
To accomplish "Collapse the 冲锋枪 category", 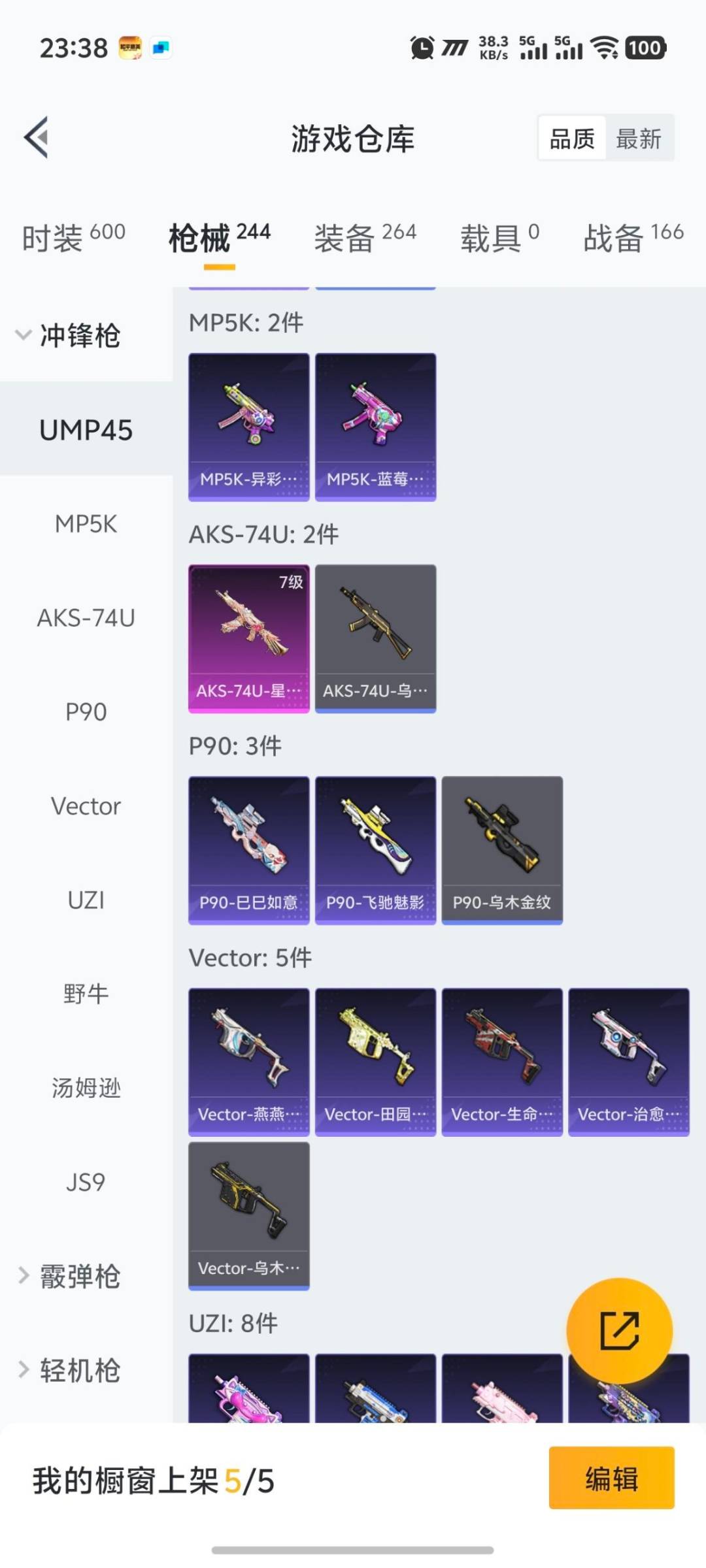I will [78, 336].
